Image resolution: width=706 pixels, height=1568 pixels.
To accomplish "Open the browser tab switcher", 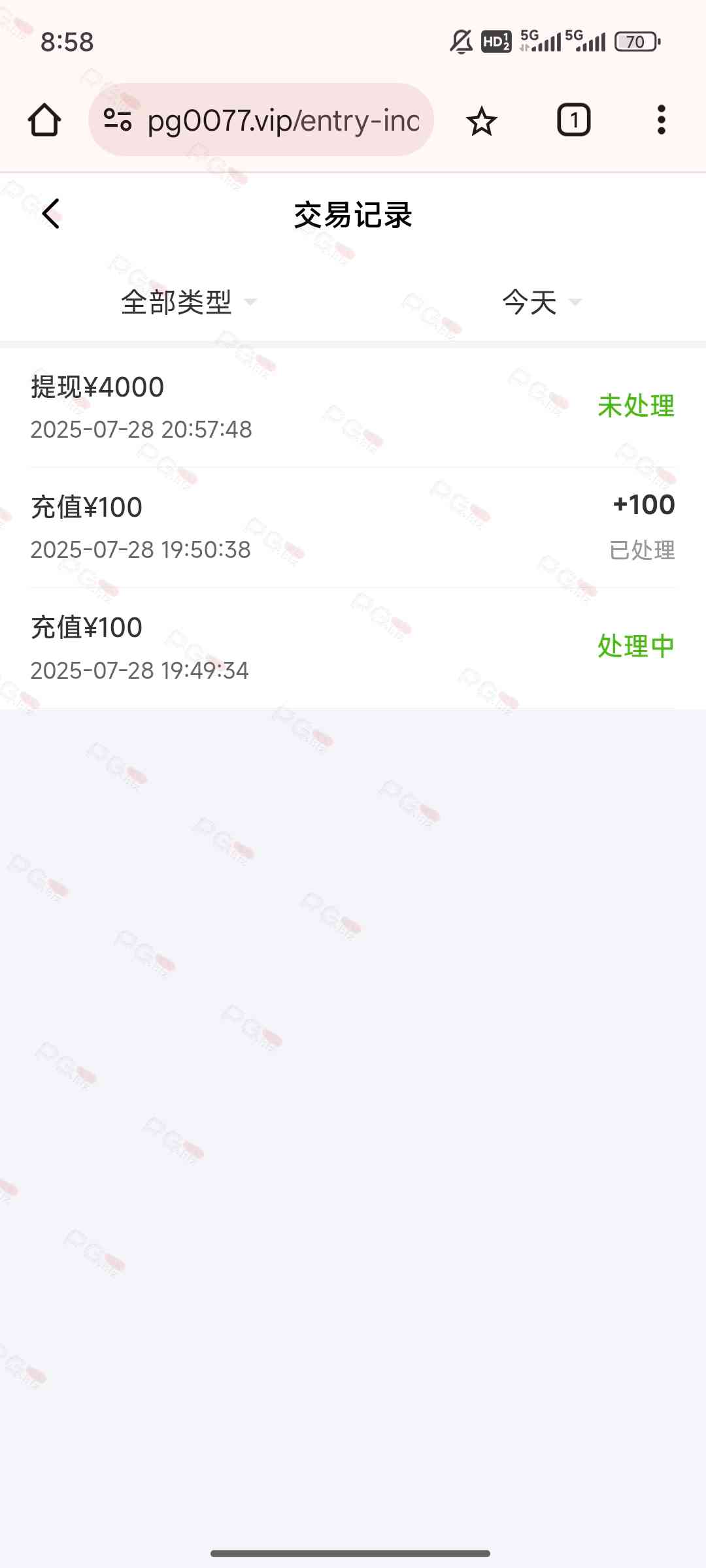I will click(573, 120).
